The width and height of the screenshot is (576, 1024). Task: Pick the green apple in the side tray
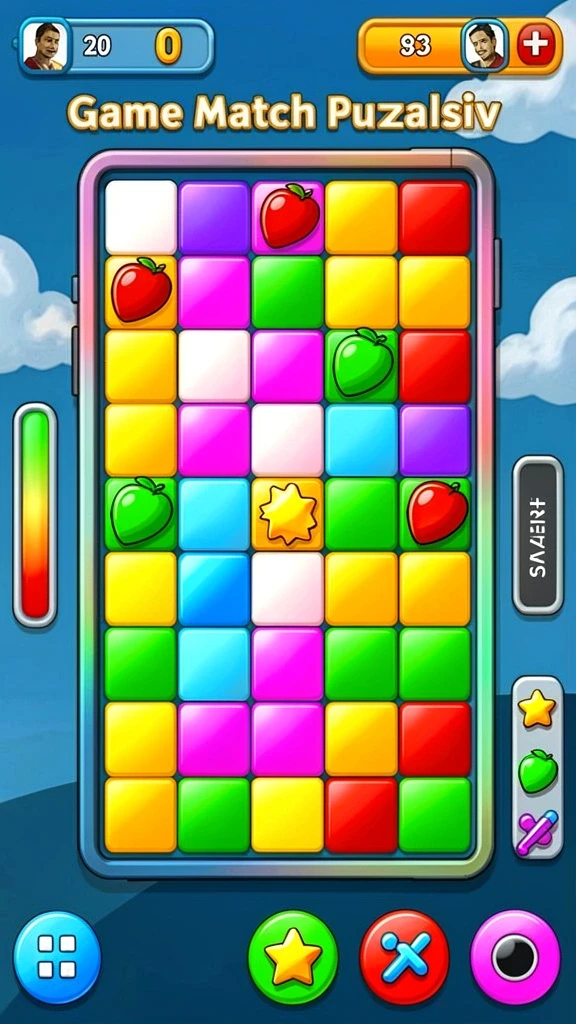537,771
